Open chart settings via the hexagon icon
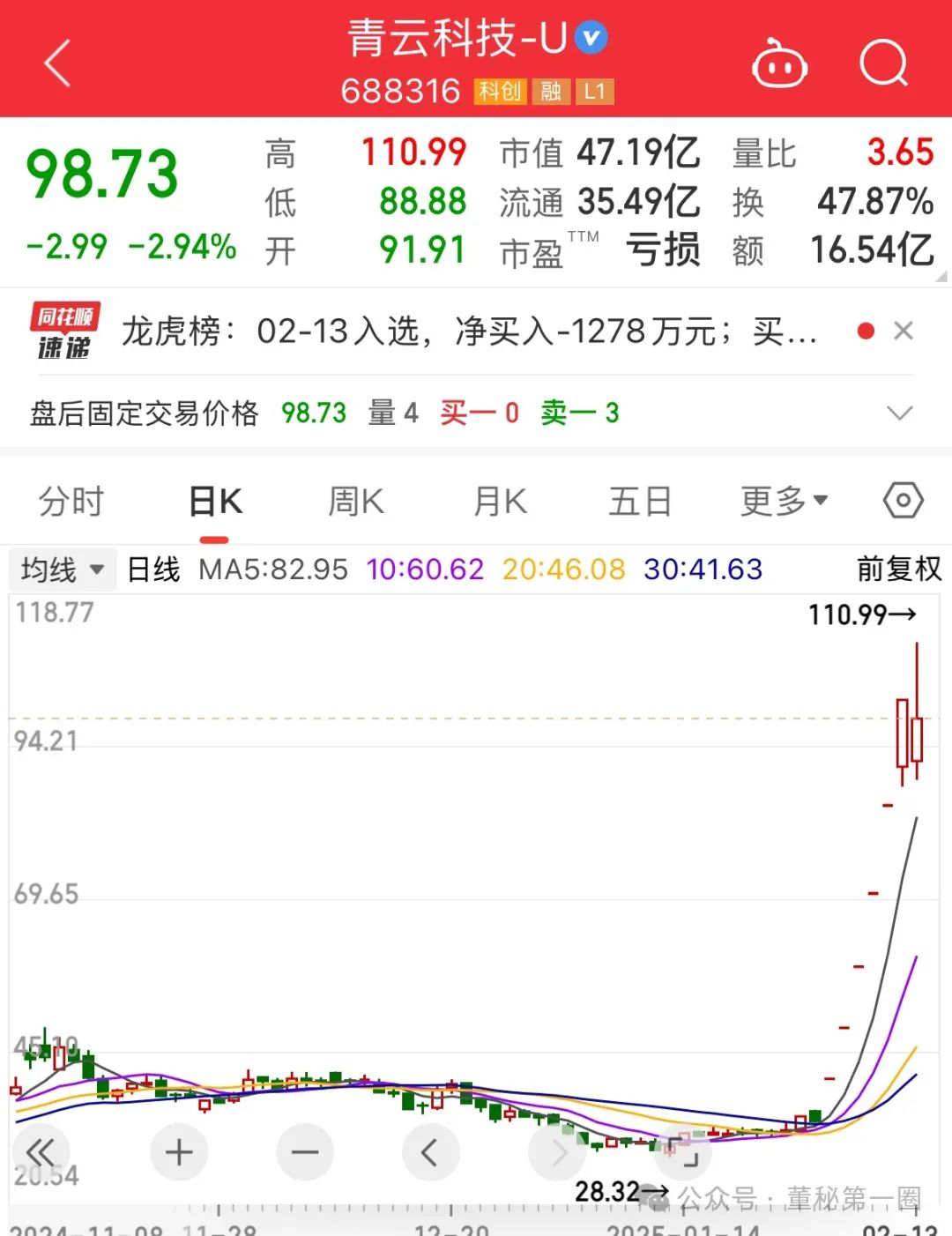This screenshot has height=1236, width=952. (x=903, y=500)
